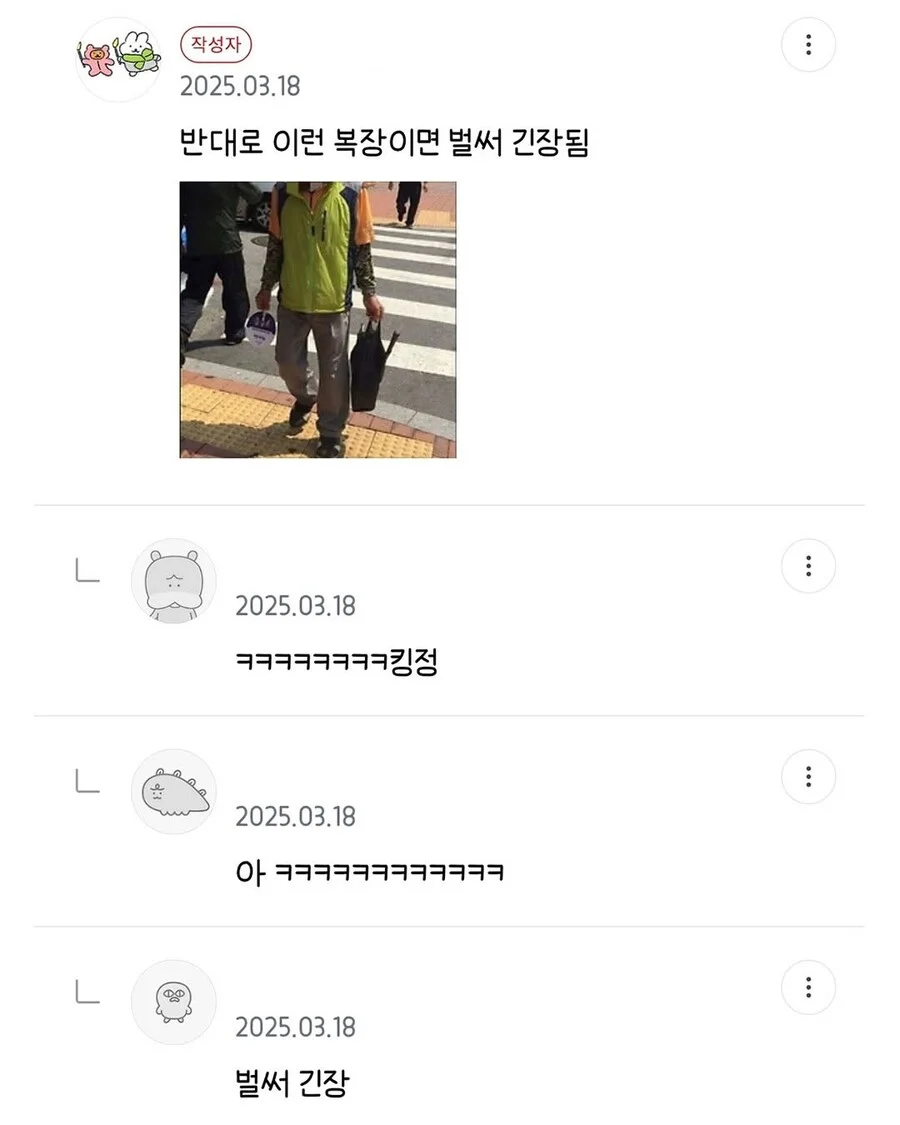Image resolution: width=900 pixels, height=1125 pixels.
Task: Open the three-dot menu on the last comment
Action: (x=808, y=987)
